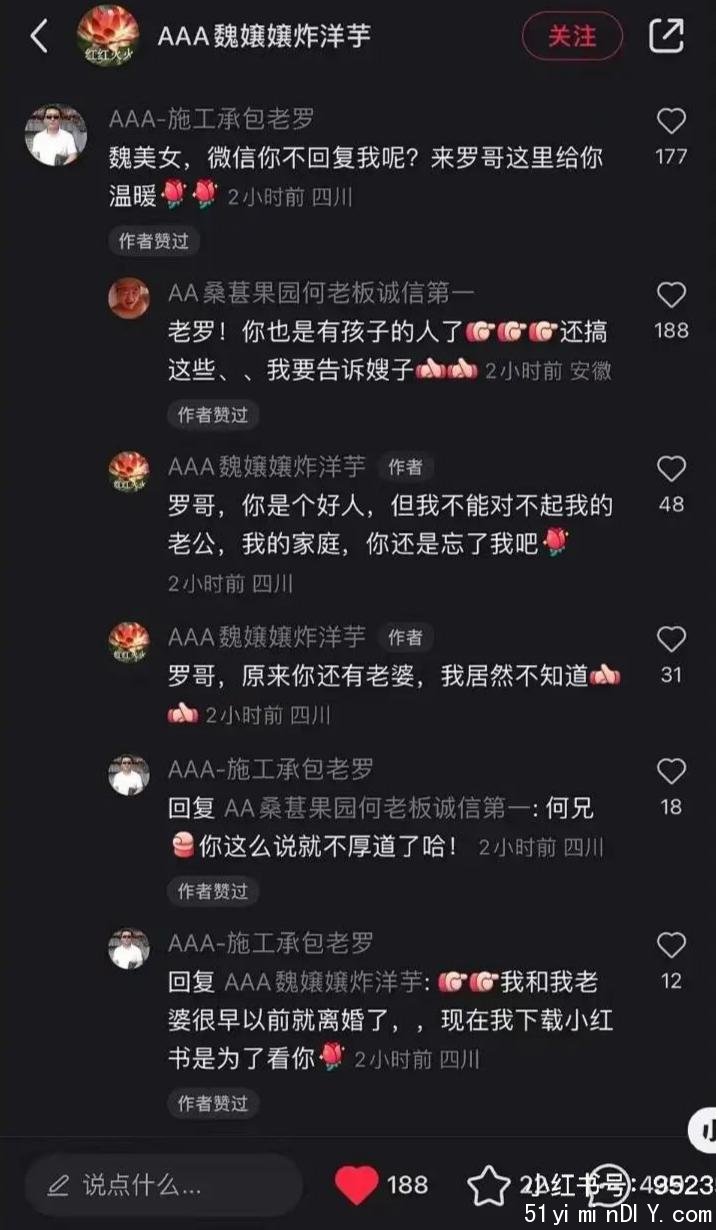Open the author avatar in the header
Image resolution: width=716 pixels, height=1230 pixels.
pos(107,36)
